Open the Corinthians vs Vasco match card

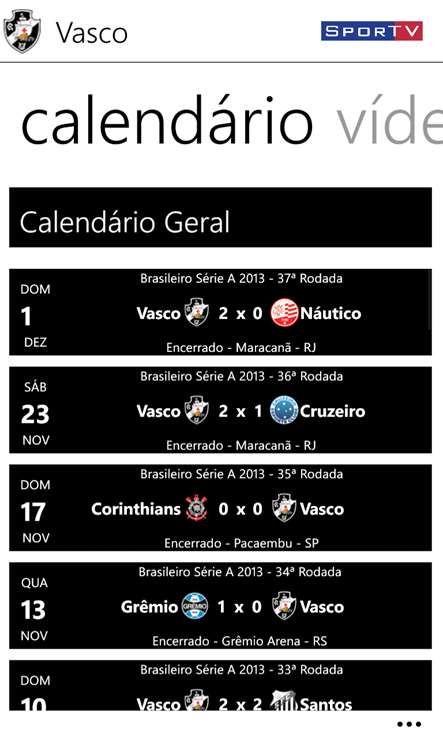point(220,508)
